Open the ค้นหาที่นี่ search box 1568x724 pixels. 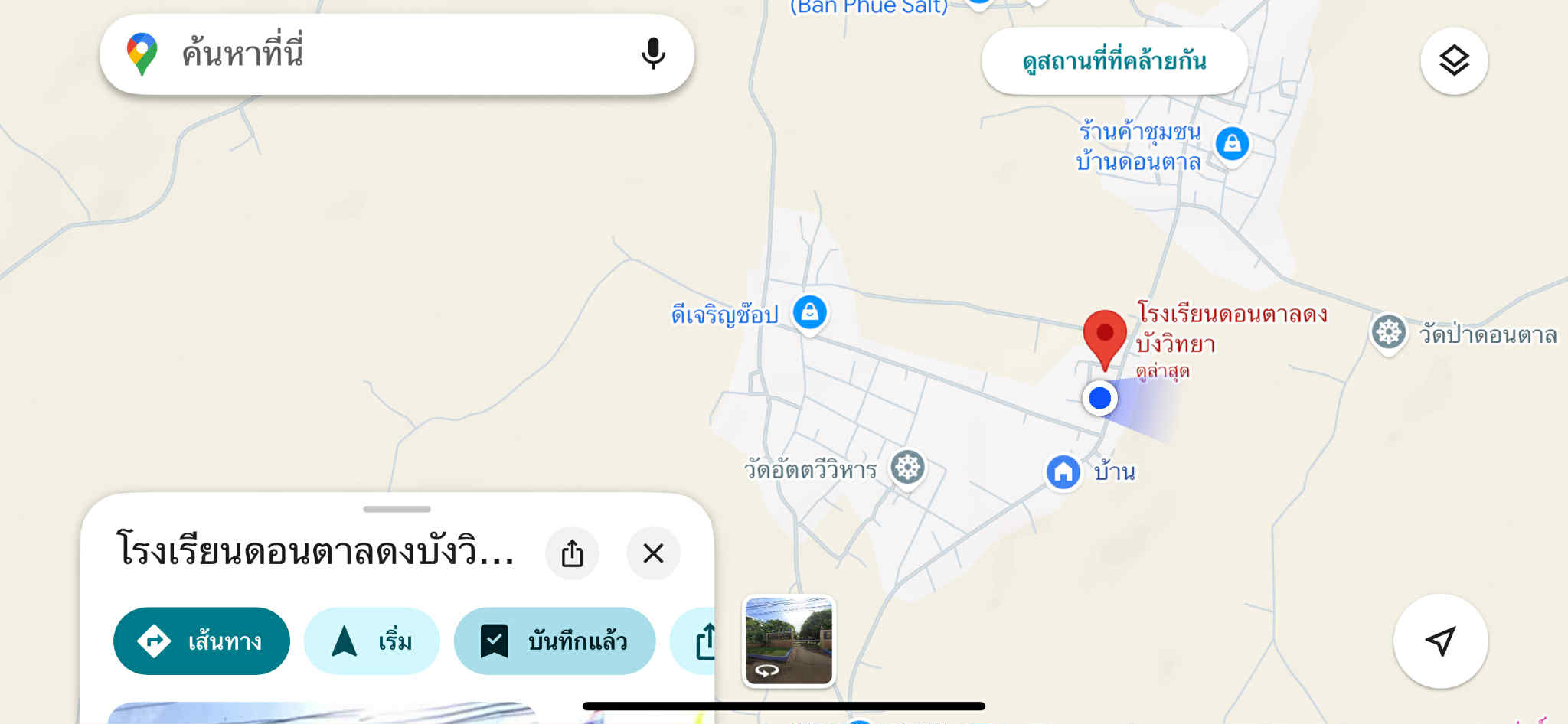[x=383, y=54]
